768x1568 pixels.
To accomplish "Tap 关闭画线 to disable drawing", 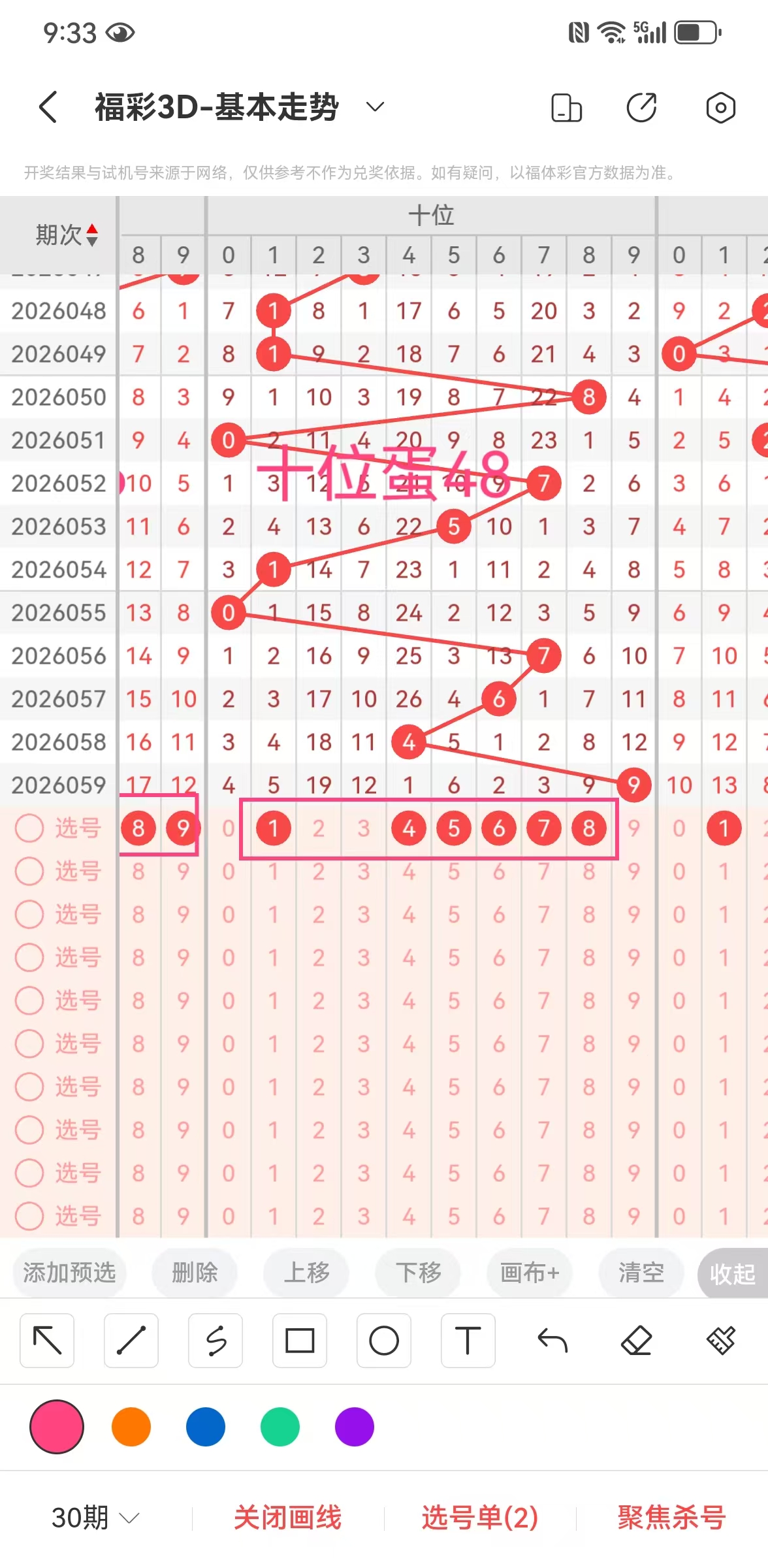I will coord(287,1517).
